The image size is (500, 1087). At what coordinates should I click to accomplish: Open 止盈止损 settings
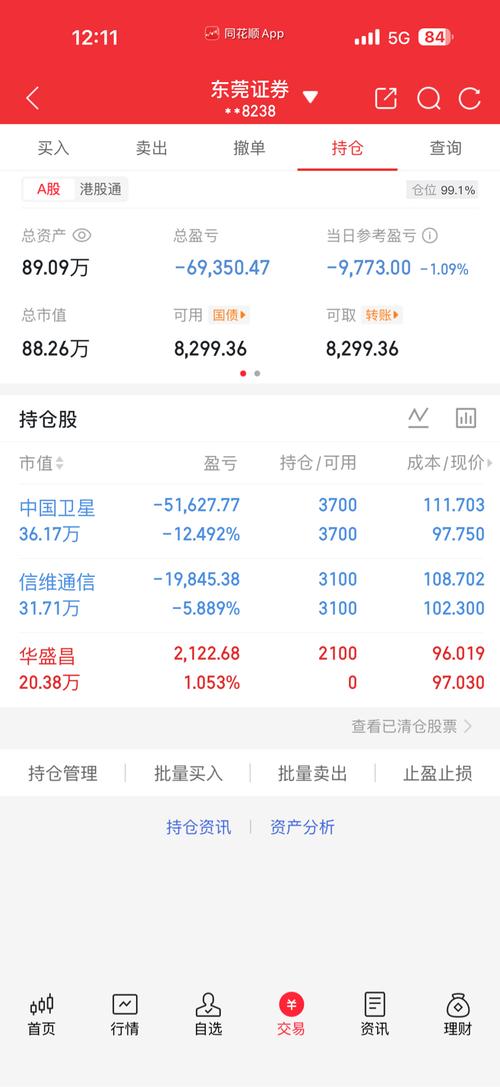(x=438, y=774)
